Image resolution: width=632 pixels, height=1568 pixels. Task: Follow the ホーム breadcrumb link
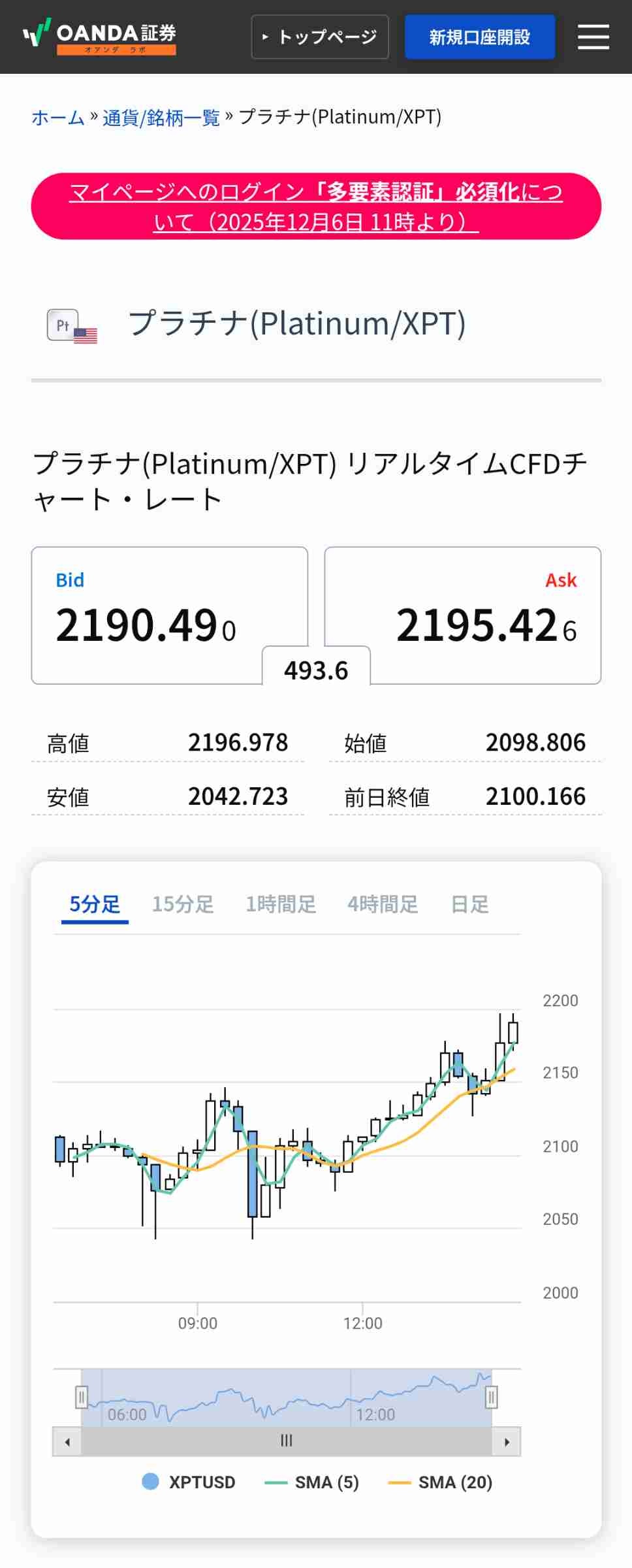(x=58, y=118)
